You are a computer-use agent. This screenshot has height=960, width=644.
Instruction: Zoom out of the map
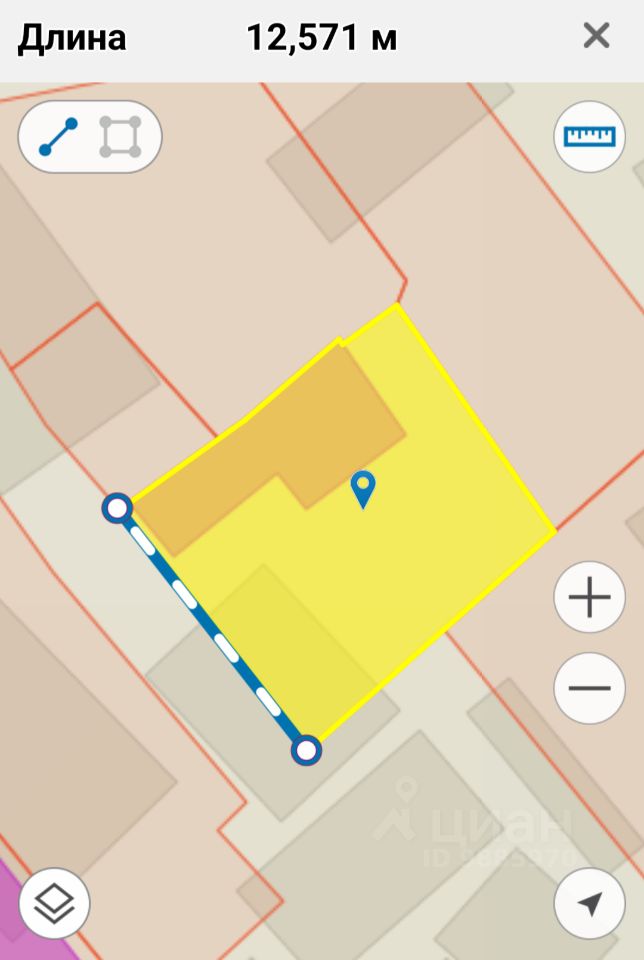589,688
